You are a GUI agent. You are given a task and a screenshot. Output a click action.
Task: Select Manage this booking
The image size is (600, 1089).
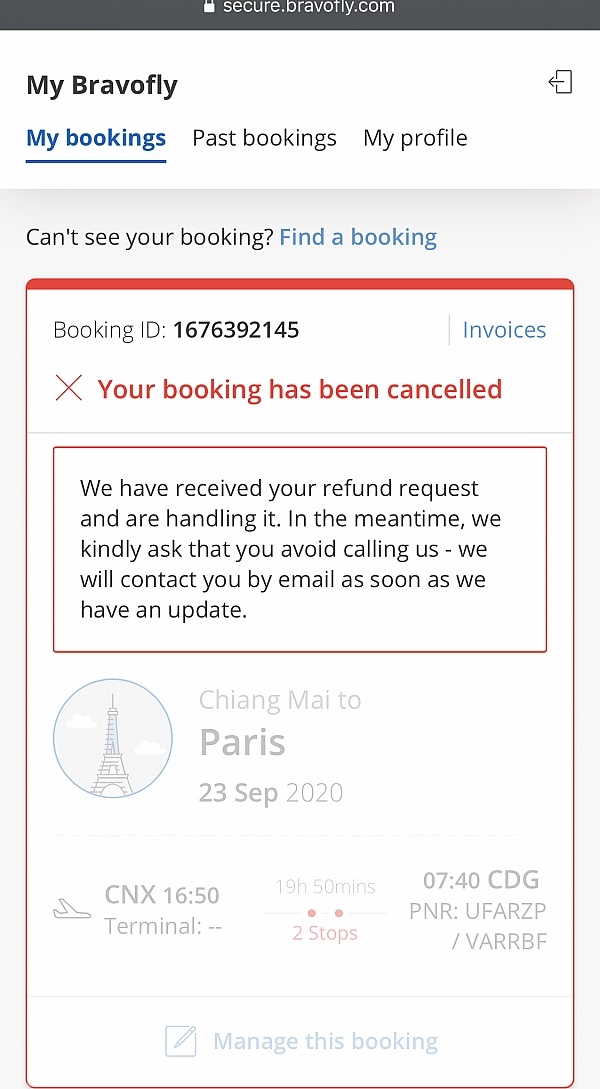(325, 1042)
